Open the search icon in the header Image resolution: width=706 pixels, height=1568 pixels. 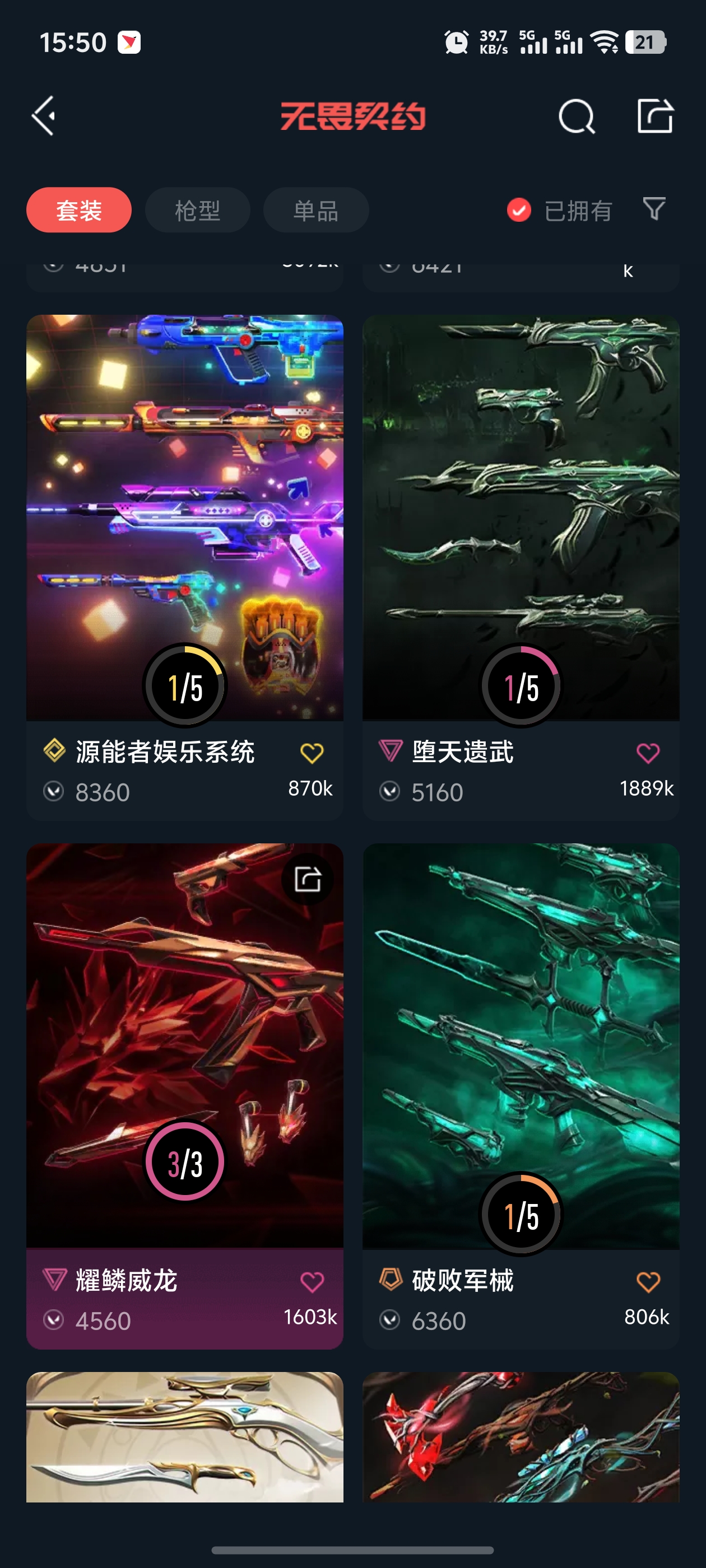(x=575, y=116)
